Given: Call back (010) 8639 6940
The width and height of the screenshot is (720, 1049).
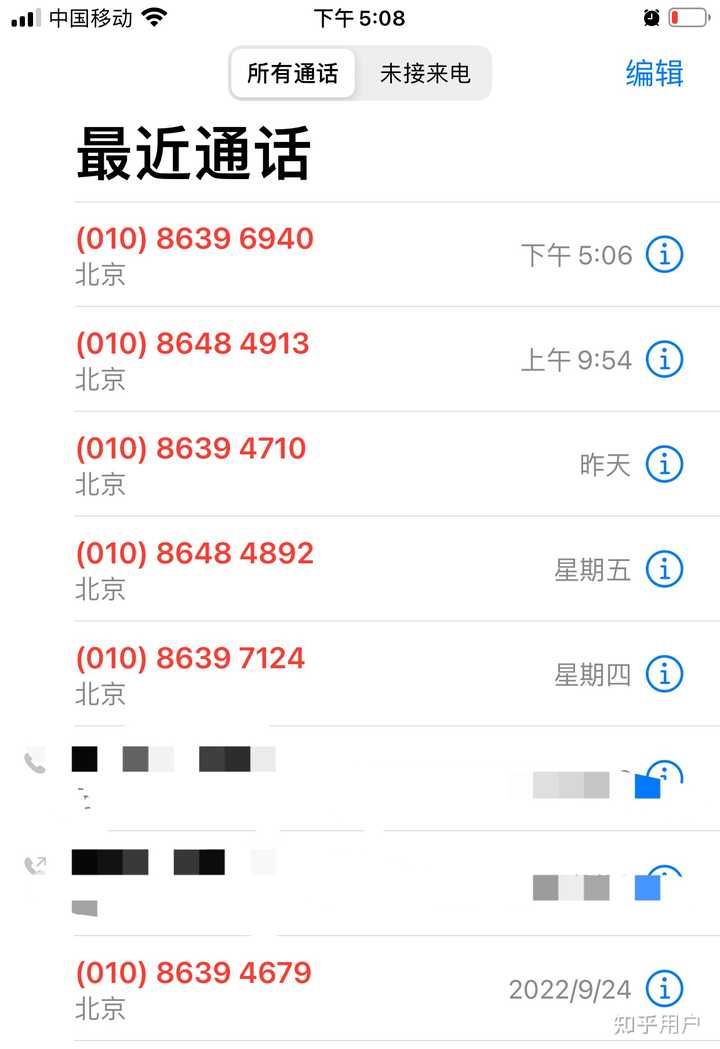Looking at the screenshot, I should (x=193, y=239).
